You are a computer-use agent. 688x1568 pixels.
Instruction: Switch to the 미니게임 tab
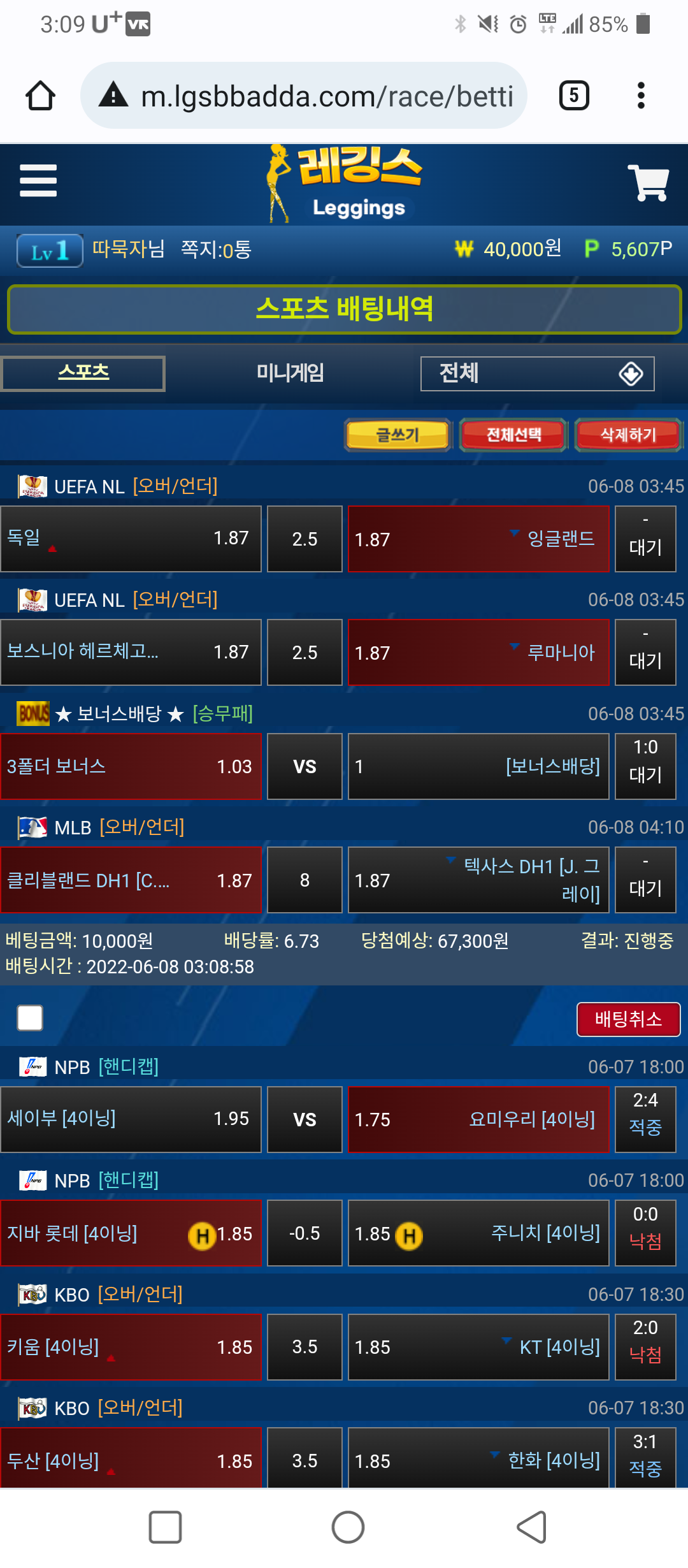pos(290,373)
